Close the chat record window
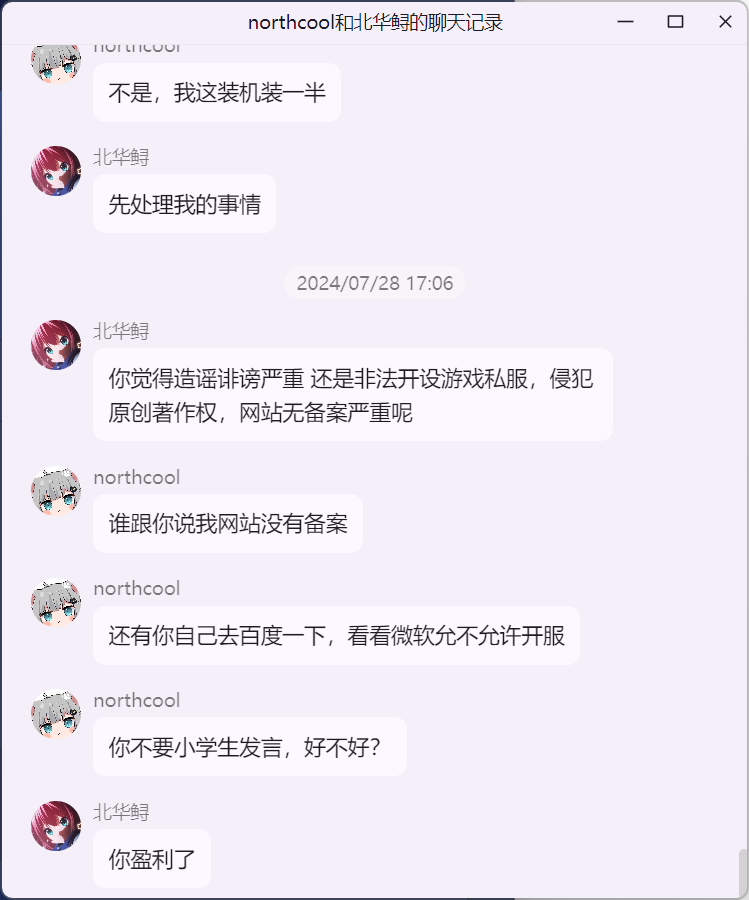The image size is (749, 900). click(725, 22)
